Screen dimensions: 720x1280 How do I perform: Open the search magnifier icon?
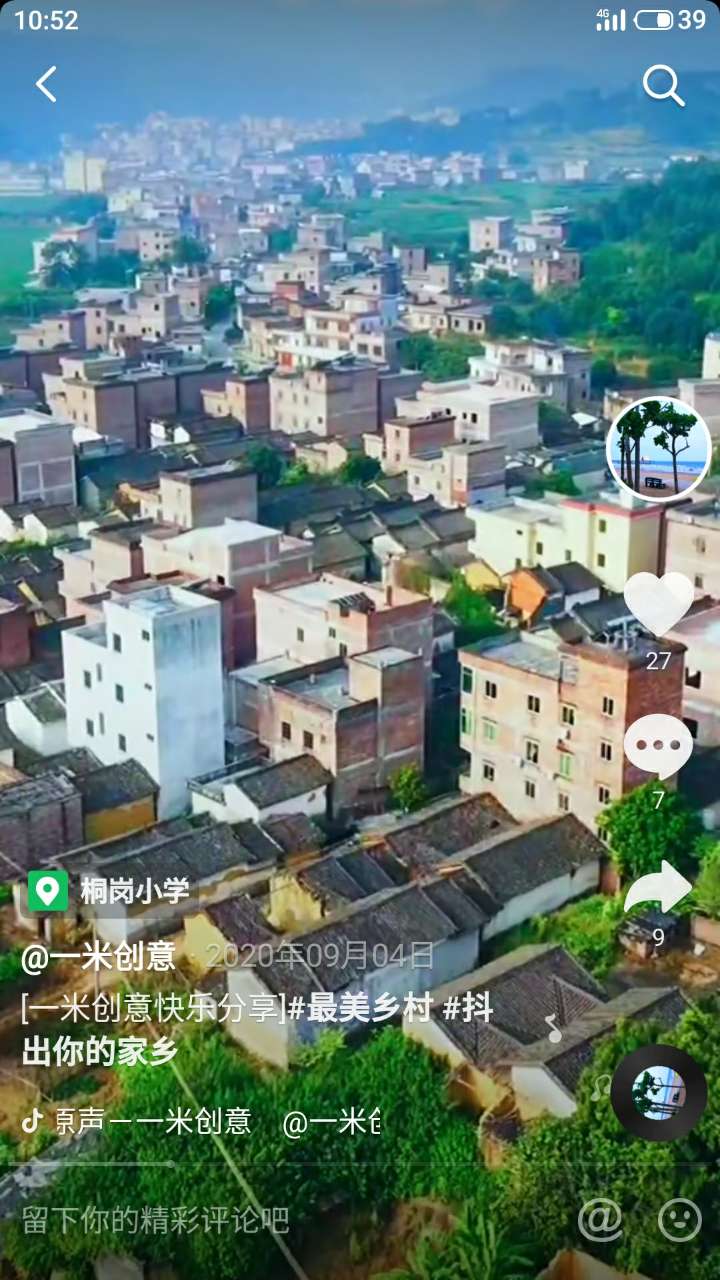point(662,86)
